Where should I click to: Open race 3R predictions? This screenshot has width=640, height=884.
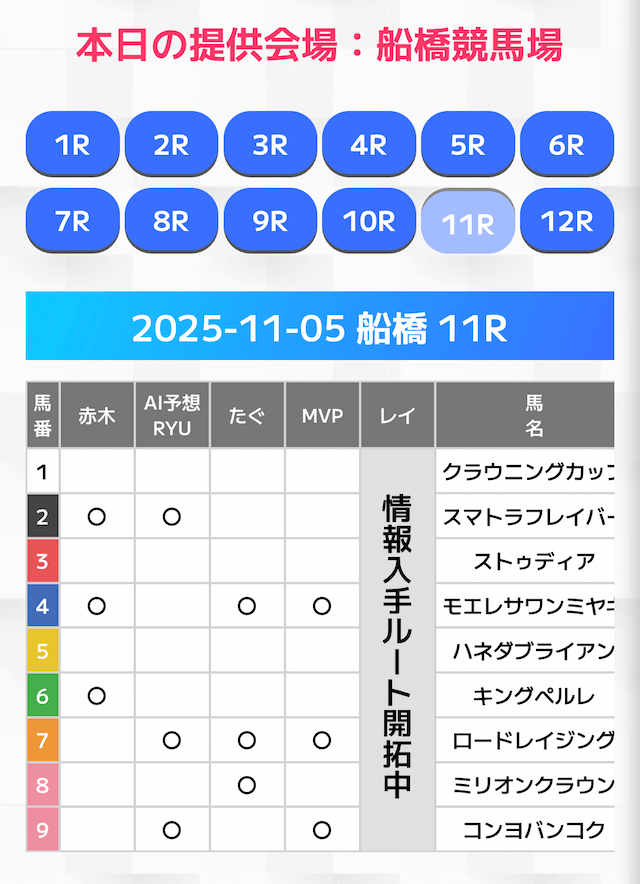point(270,145)
